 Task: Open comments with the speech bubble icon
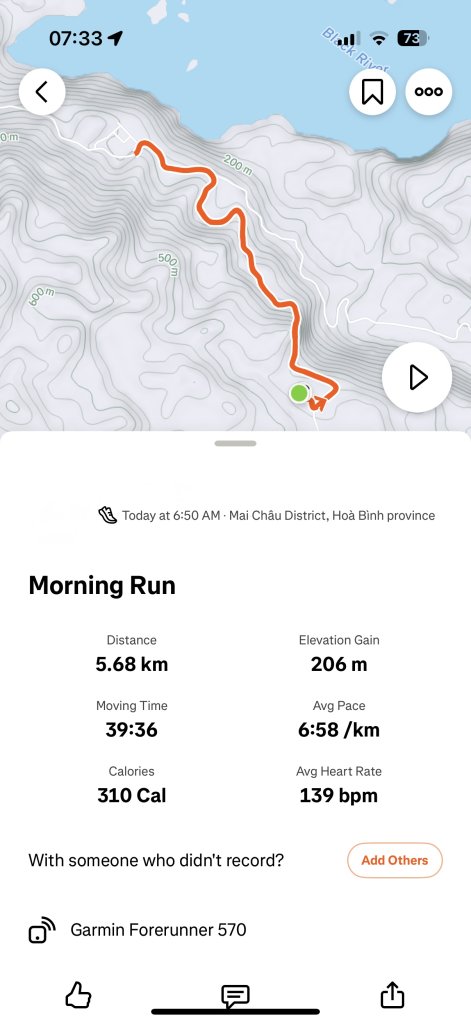click(x=235, y=996)
